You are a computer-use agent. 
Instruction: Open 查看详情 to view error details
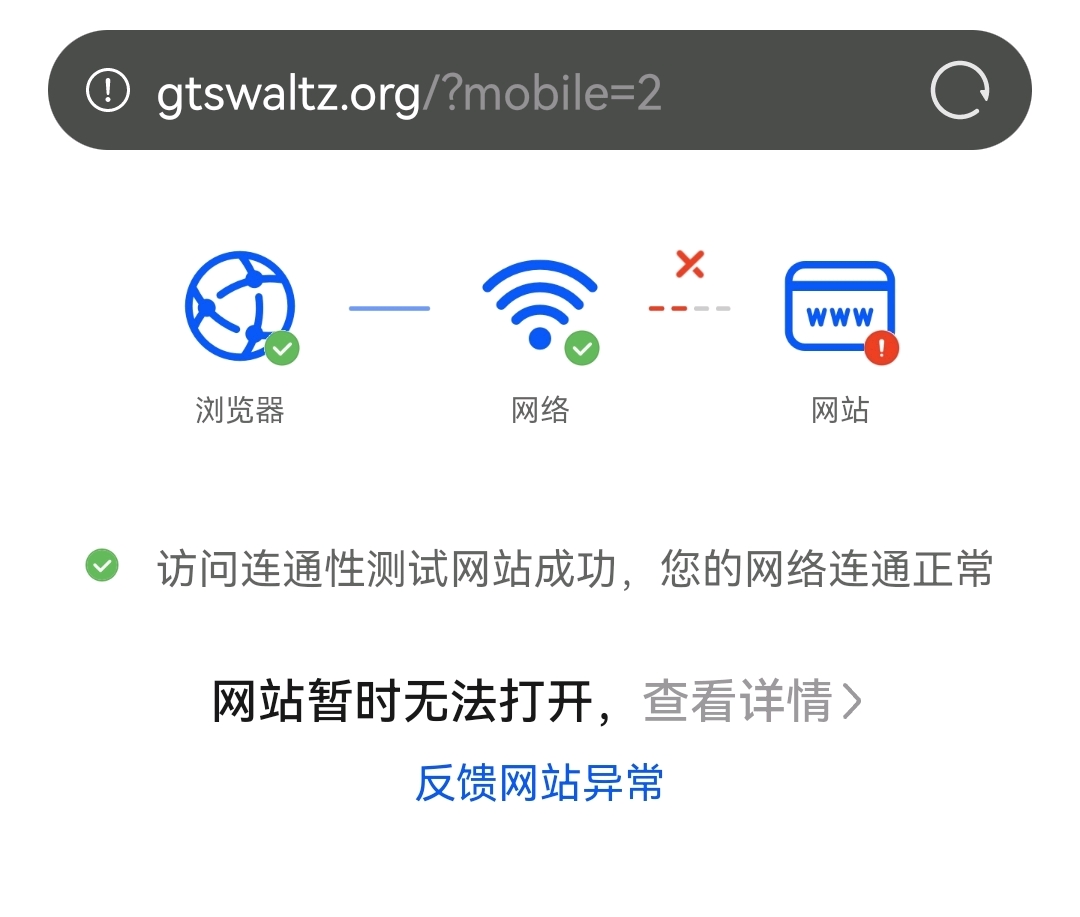[750, 701]
